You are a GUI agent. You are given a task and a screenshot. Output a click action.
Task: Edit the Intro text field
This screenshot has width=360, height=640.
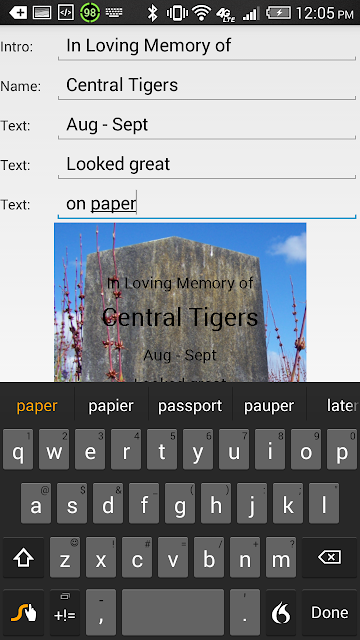207,46
